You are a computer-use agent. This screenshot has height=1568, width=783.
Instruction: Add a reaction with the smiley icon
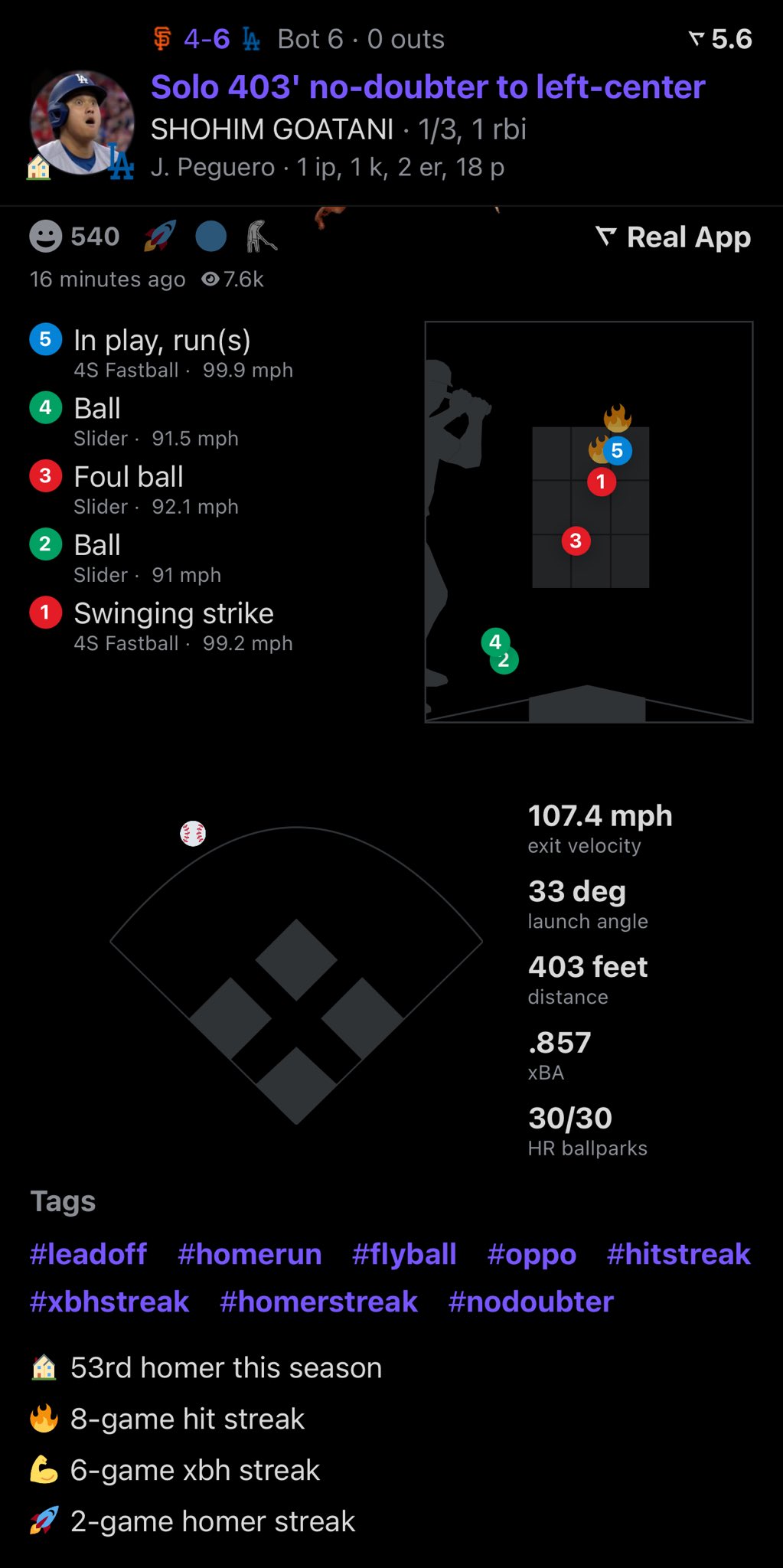pos(46,237)
